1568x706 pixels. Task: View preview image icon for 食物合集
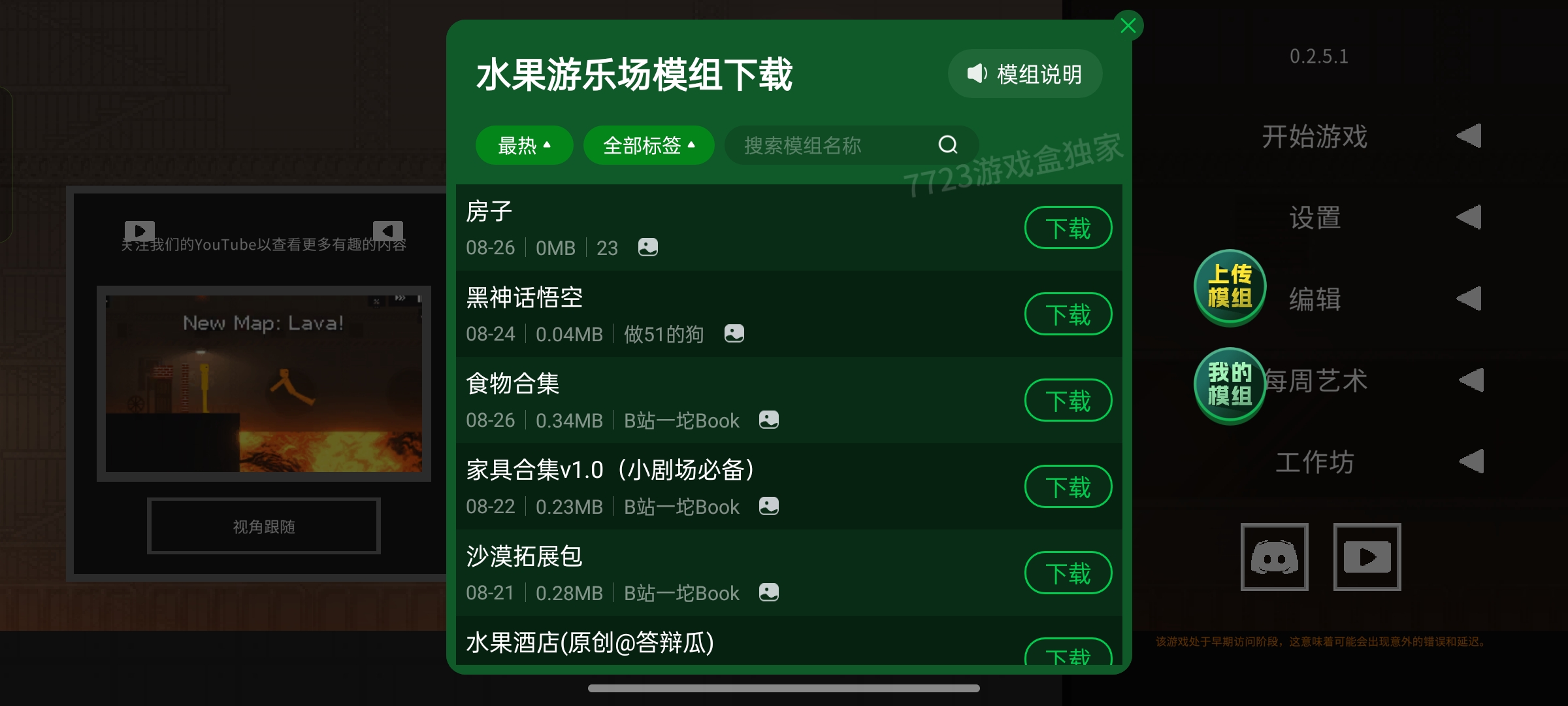pos(769,420)
